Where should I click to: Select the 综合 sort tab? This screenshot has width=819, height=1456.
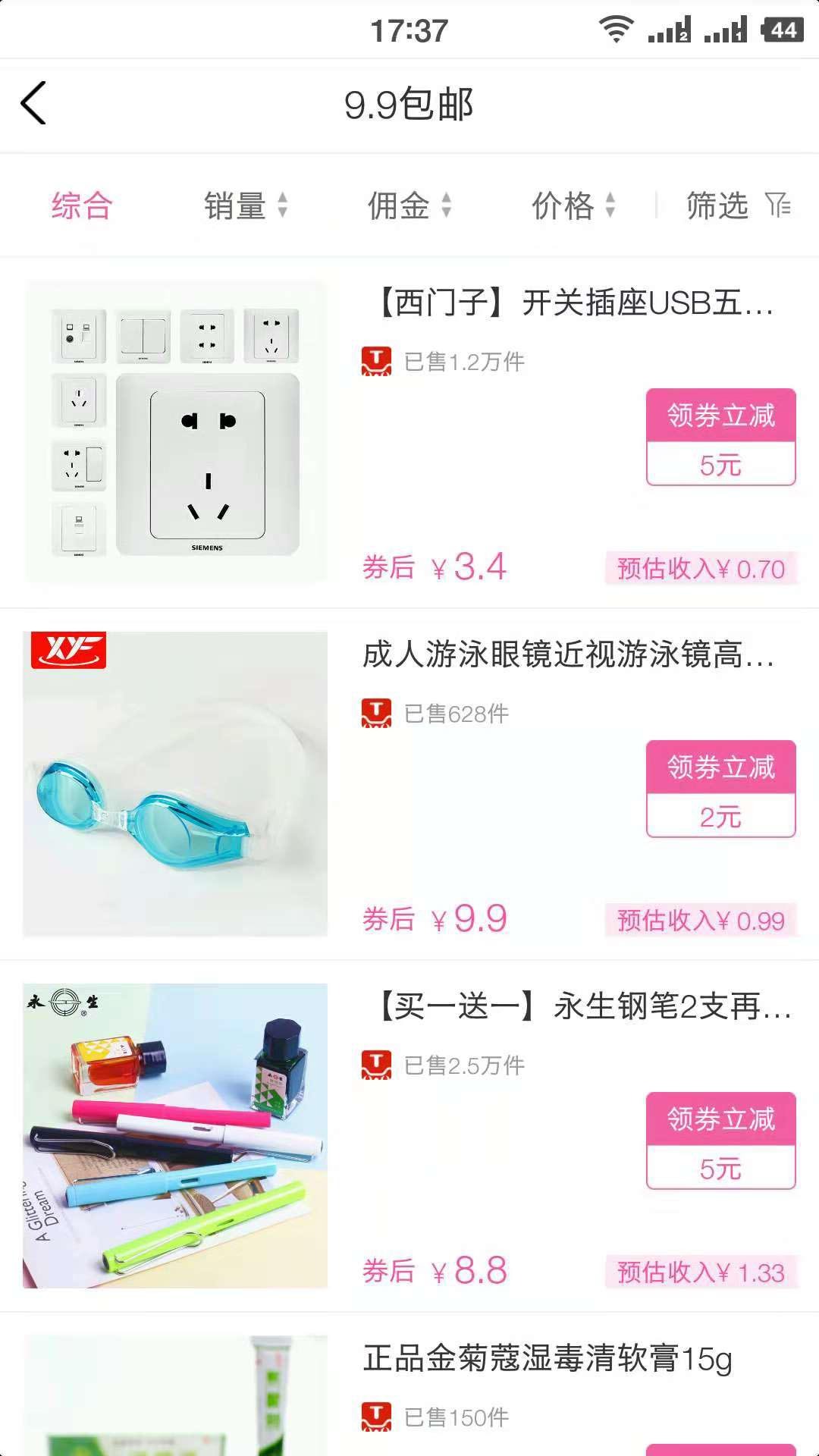[82, 206]
